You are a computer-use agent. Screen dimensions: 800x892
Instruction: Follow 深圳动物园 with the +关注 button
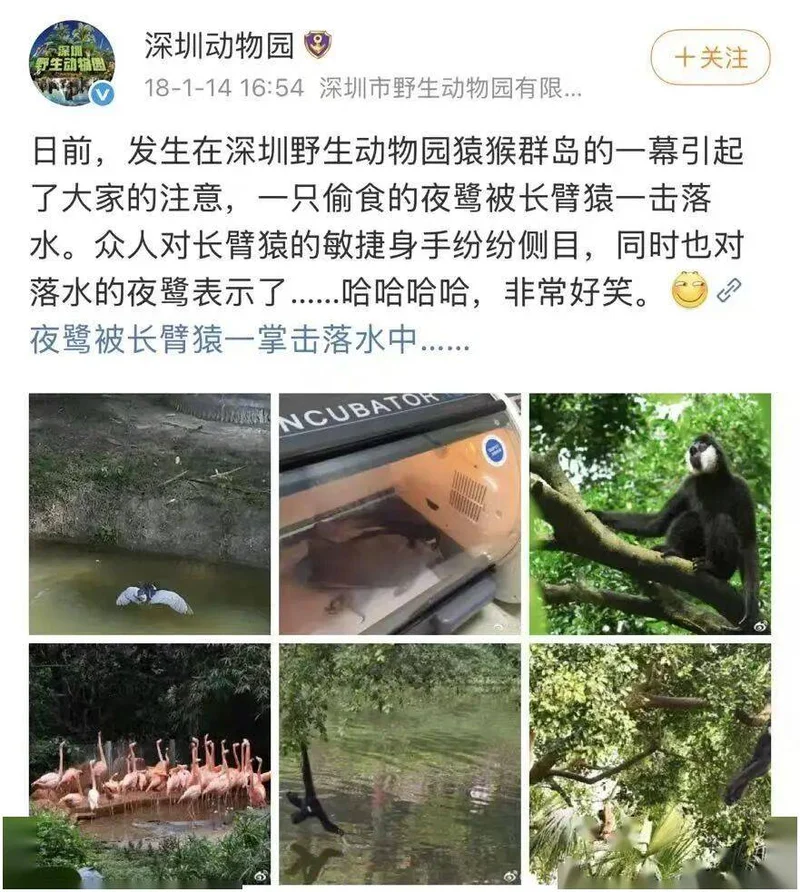710,57
